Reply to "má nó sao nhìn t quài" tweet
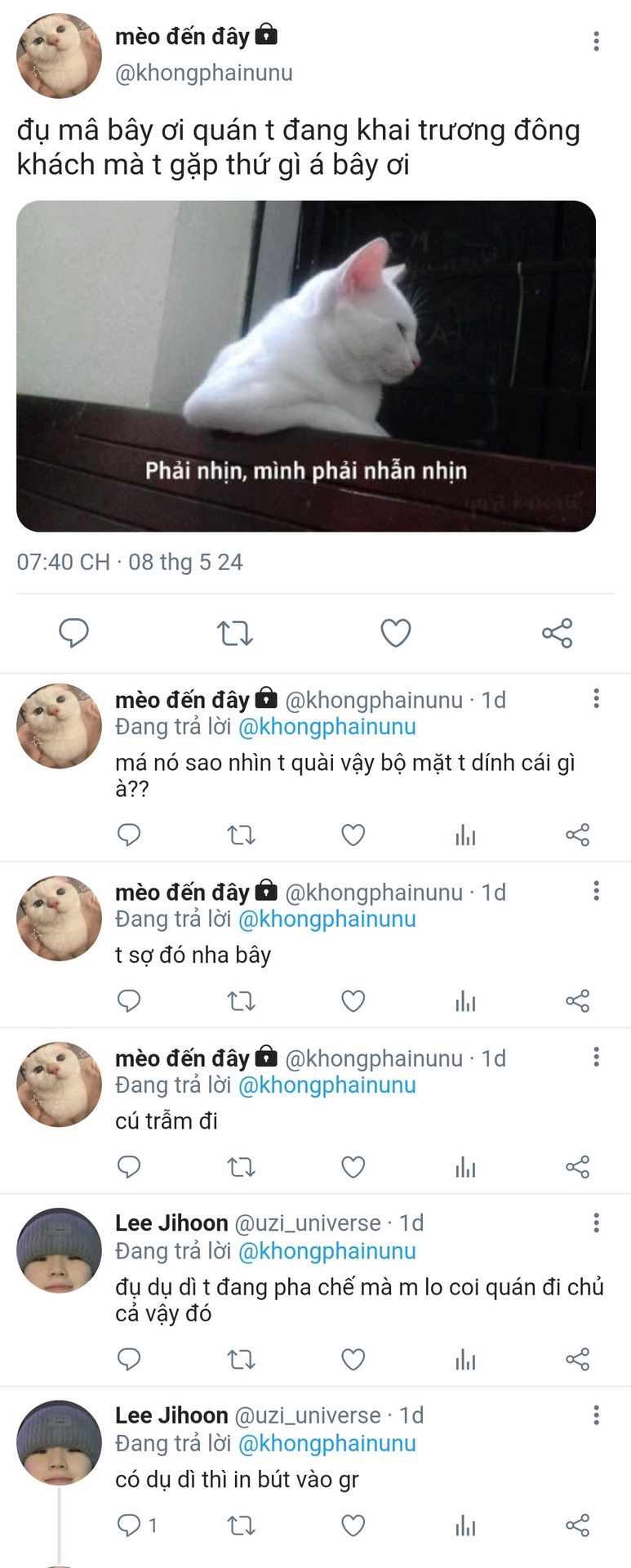The height and width of the screenshot is (1568, 631). [129, 835]
